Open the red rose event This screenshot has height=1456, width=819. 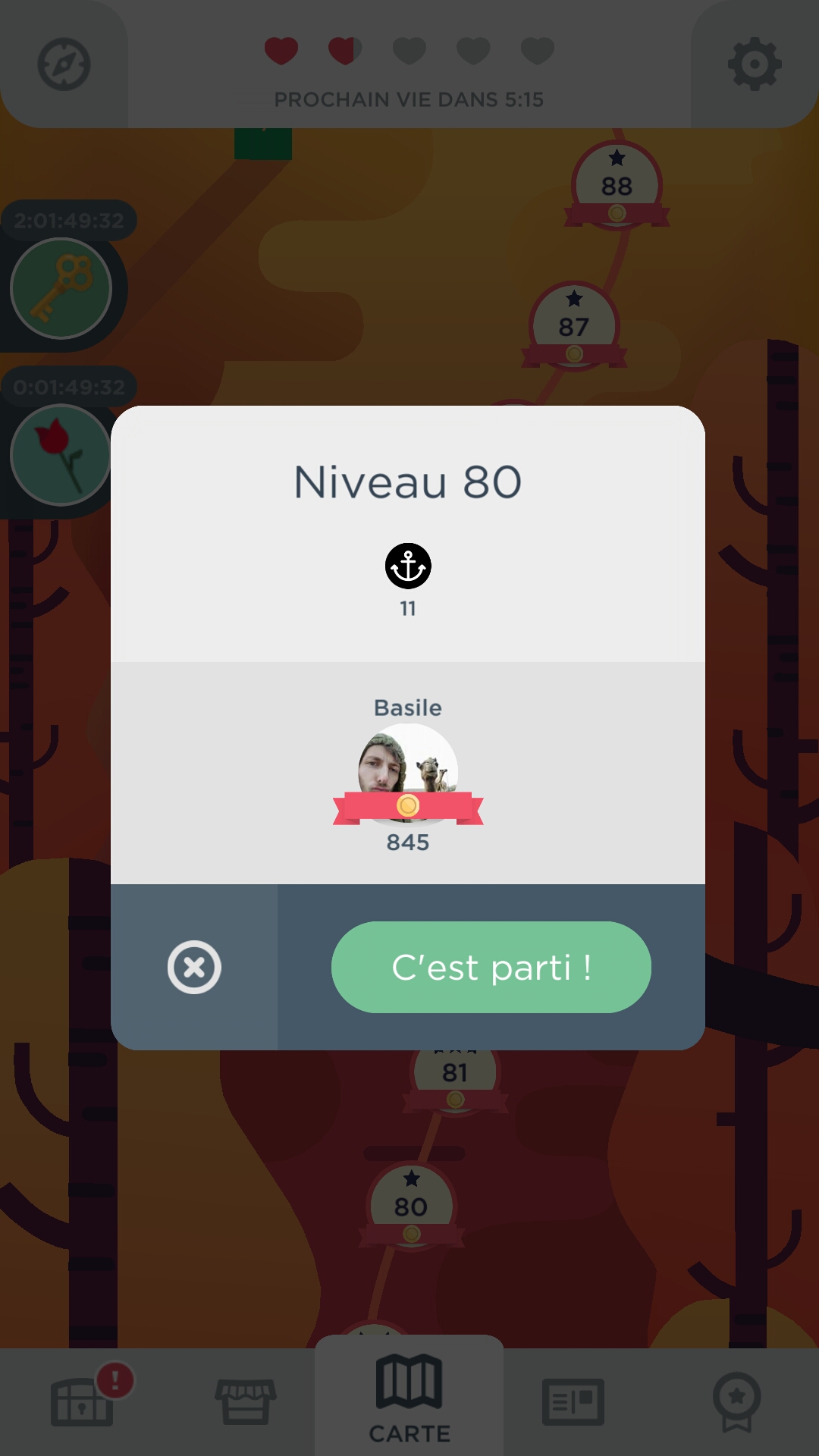tap(61, 455)
